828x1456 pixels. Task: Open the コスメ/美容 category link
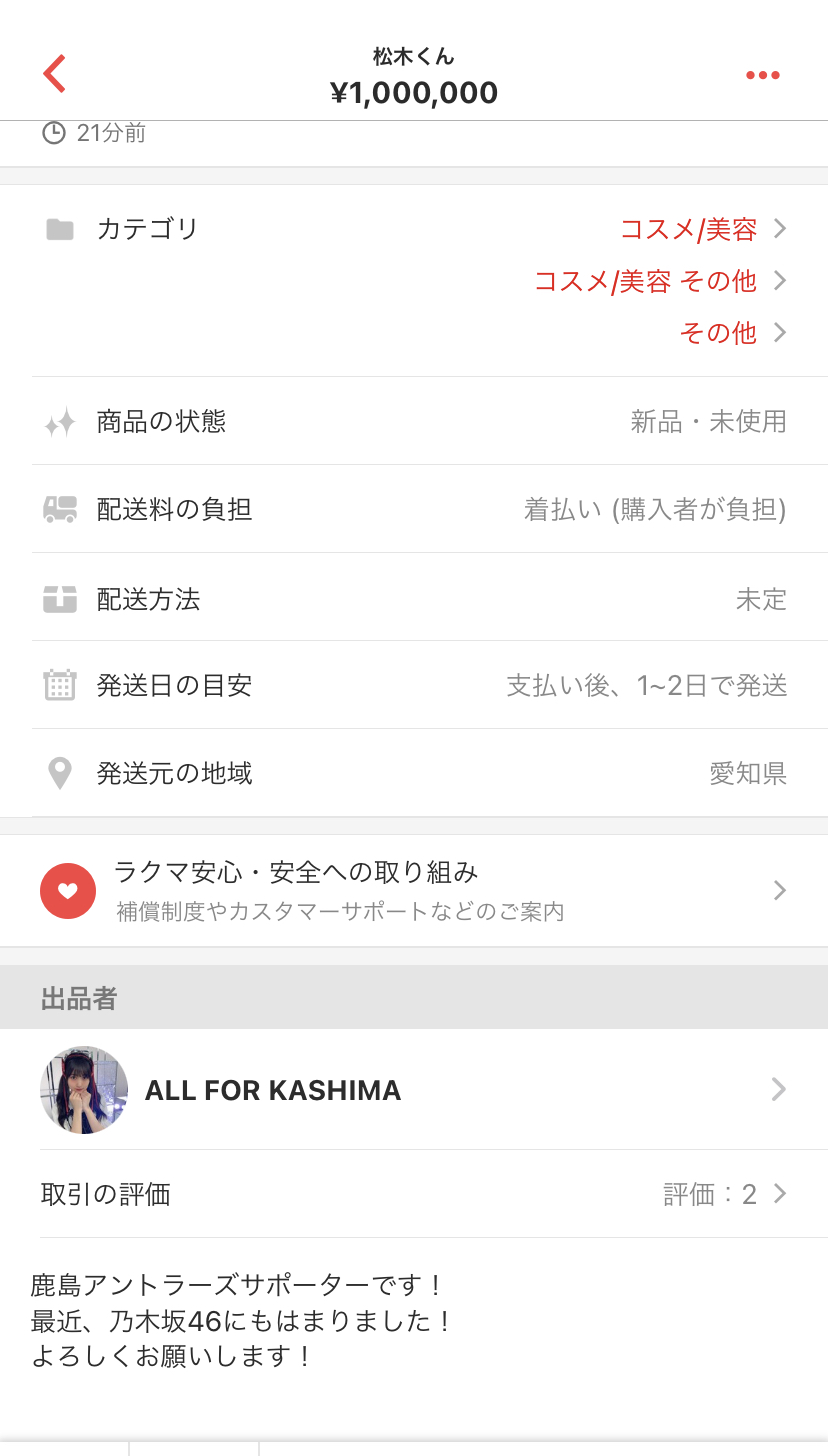688,229
